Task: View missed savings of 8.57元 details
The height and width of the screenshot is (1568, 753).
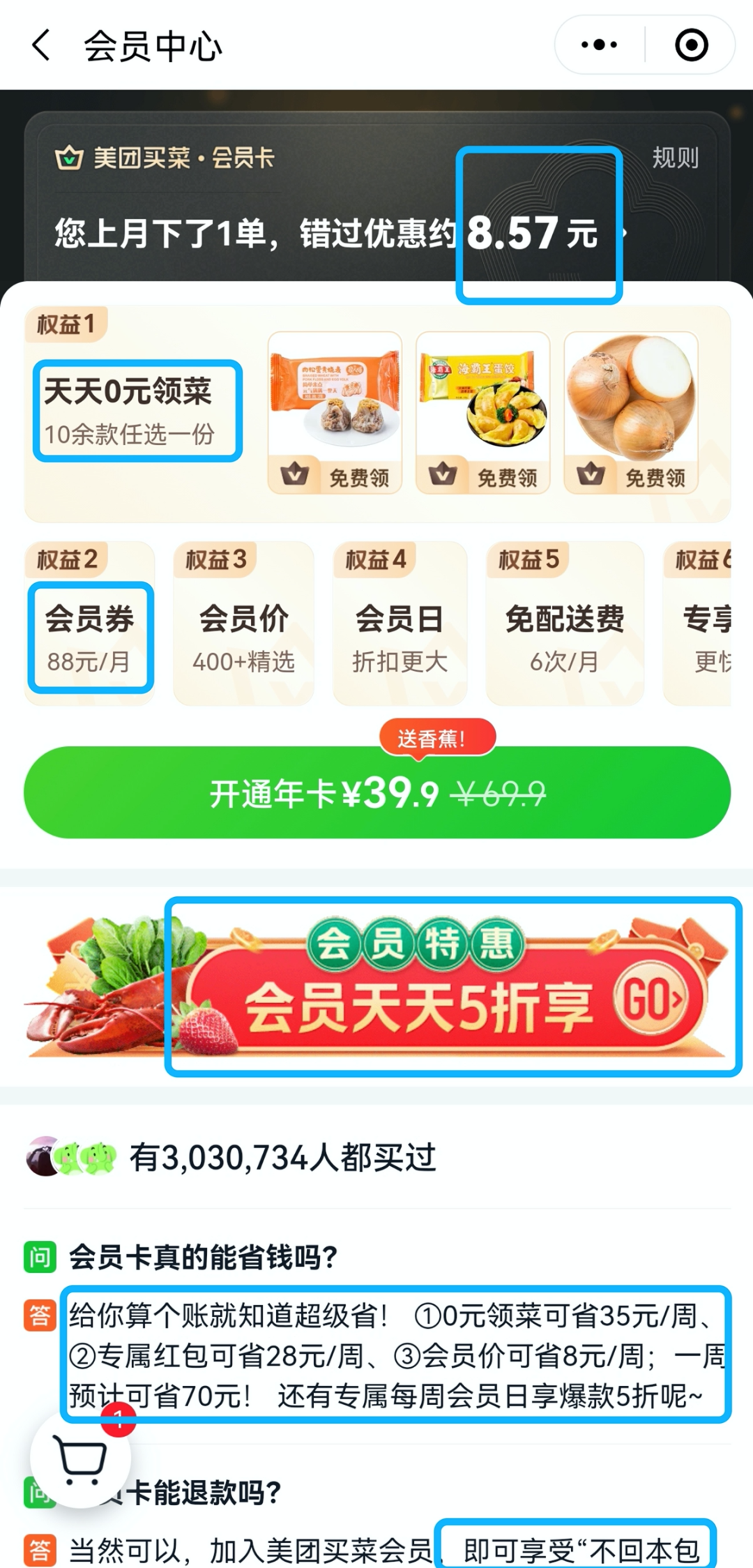Action: tap(538, 232)
